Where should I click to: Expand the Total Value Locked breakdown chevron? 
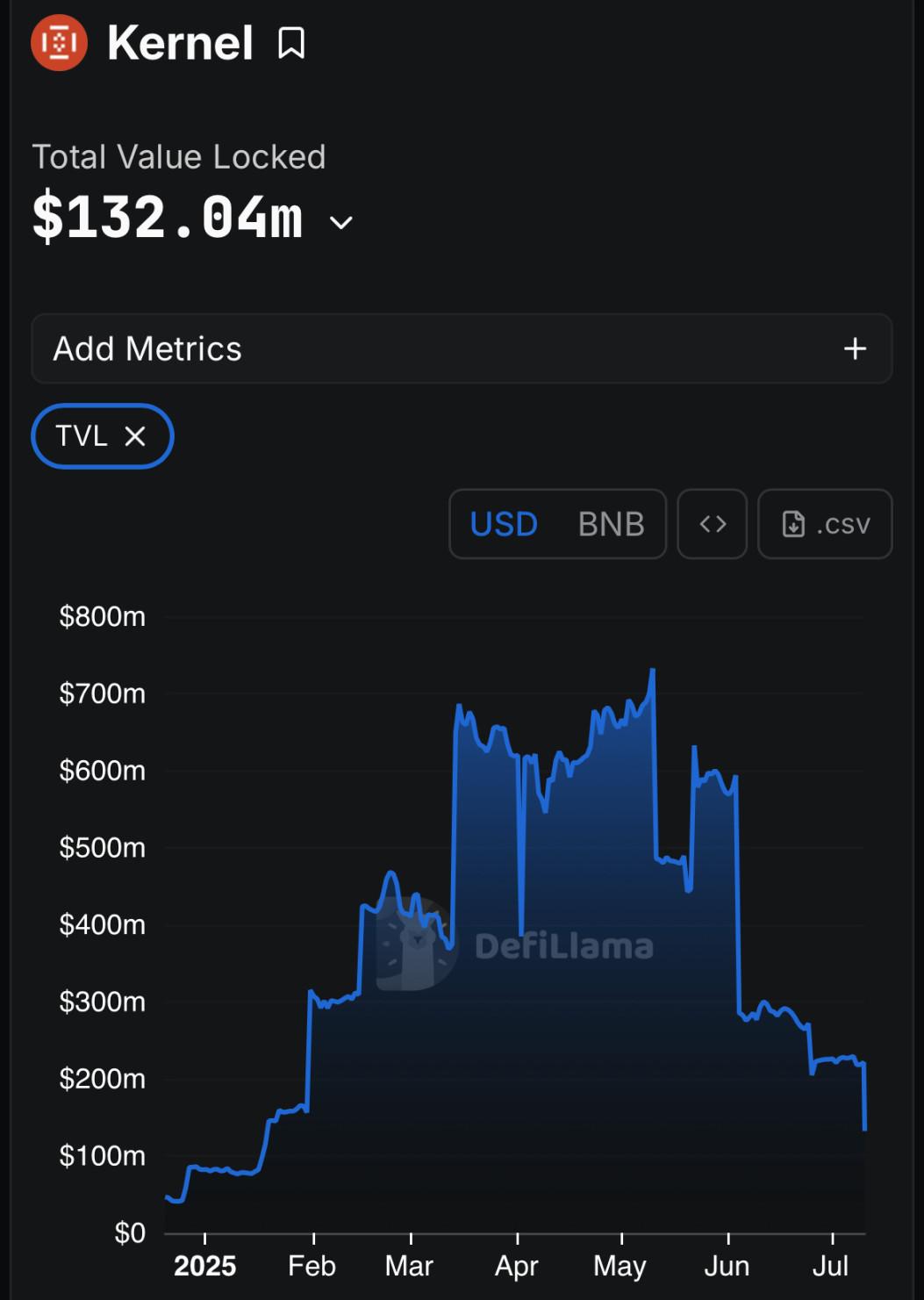pos(341,223)
